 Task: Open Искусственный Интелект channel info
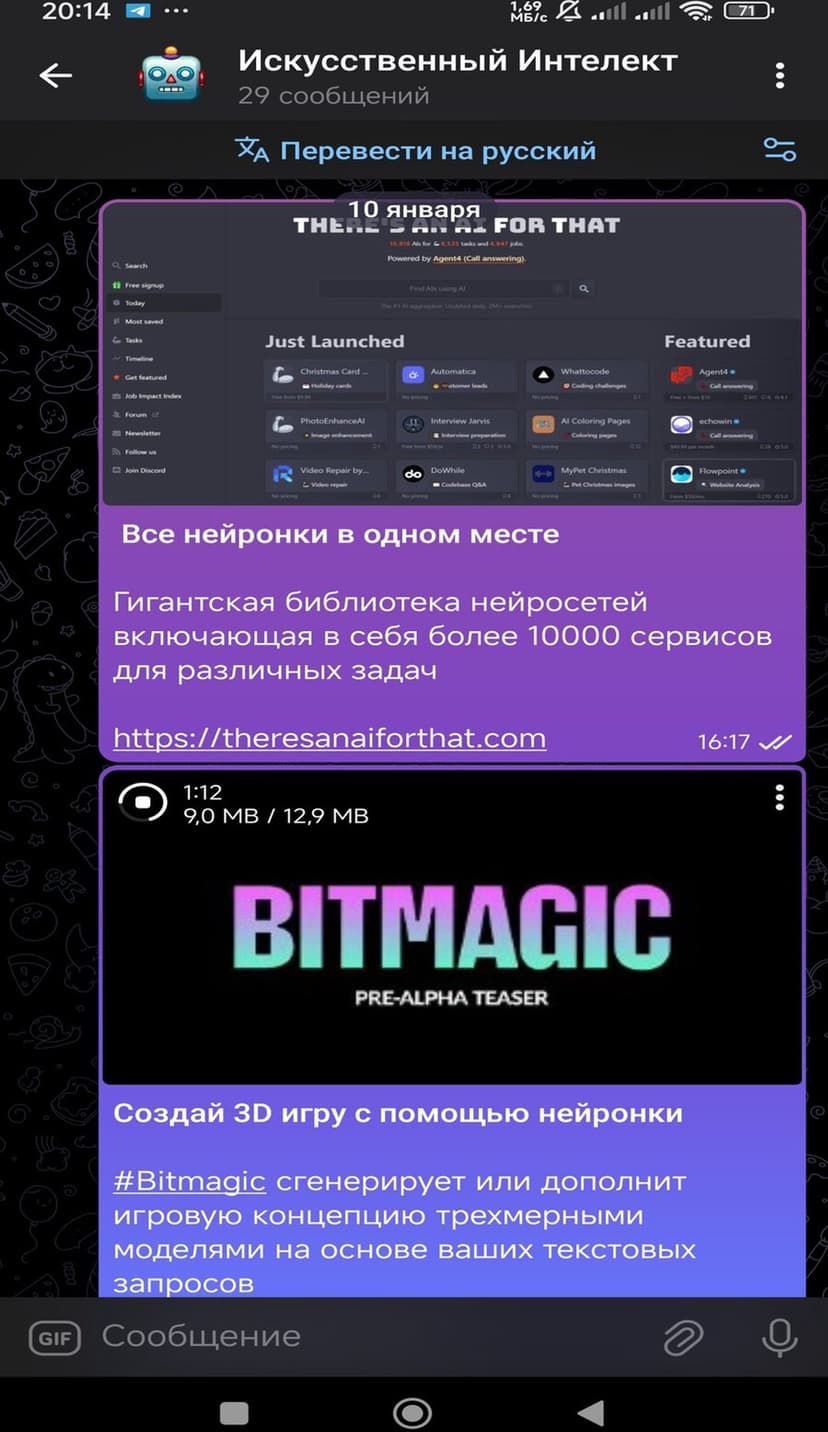pyautogui.click(x=456, y=76)
